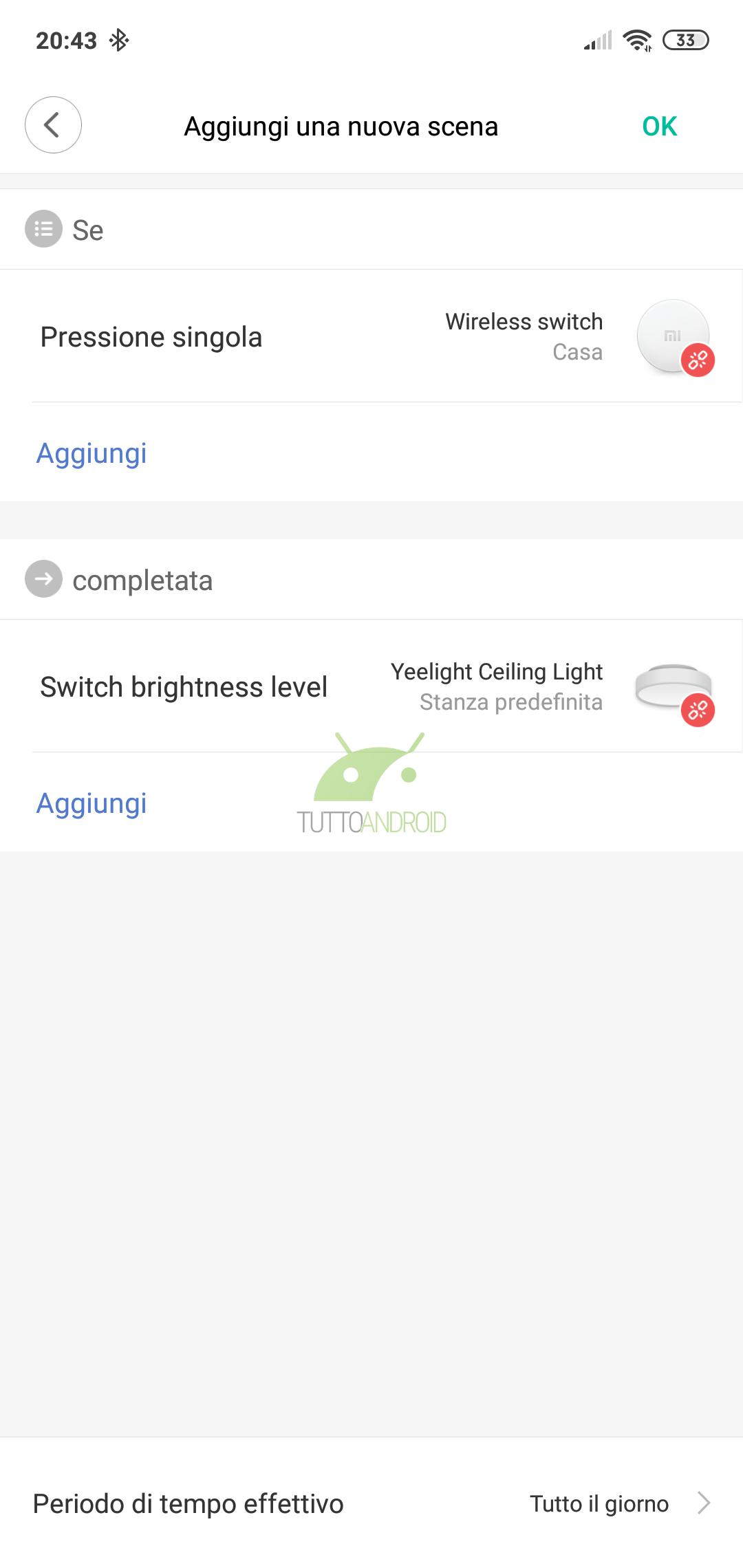Open the Switch brightness level action
The width and height of the screenshot is (743, 1568).
tap(371, 686)
